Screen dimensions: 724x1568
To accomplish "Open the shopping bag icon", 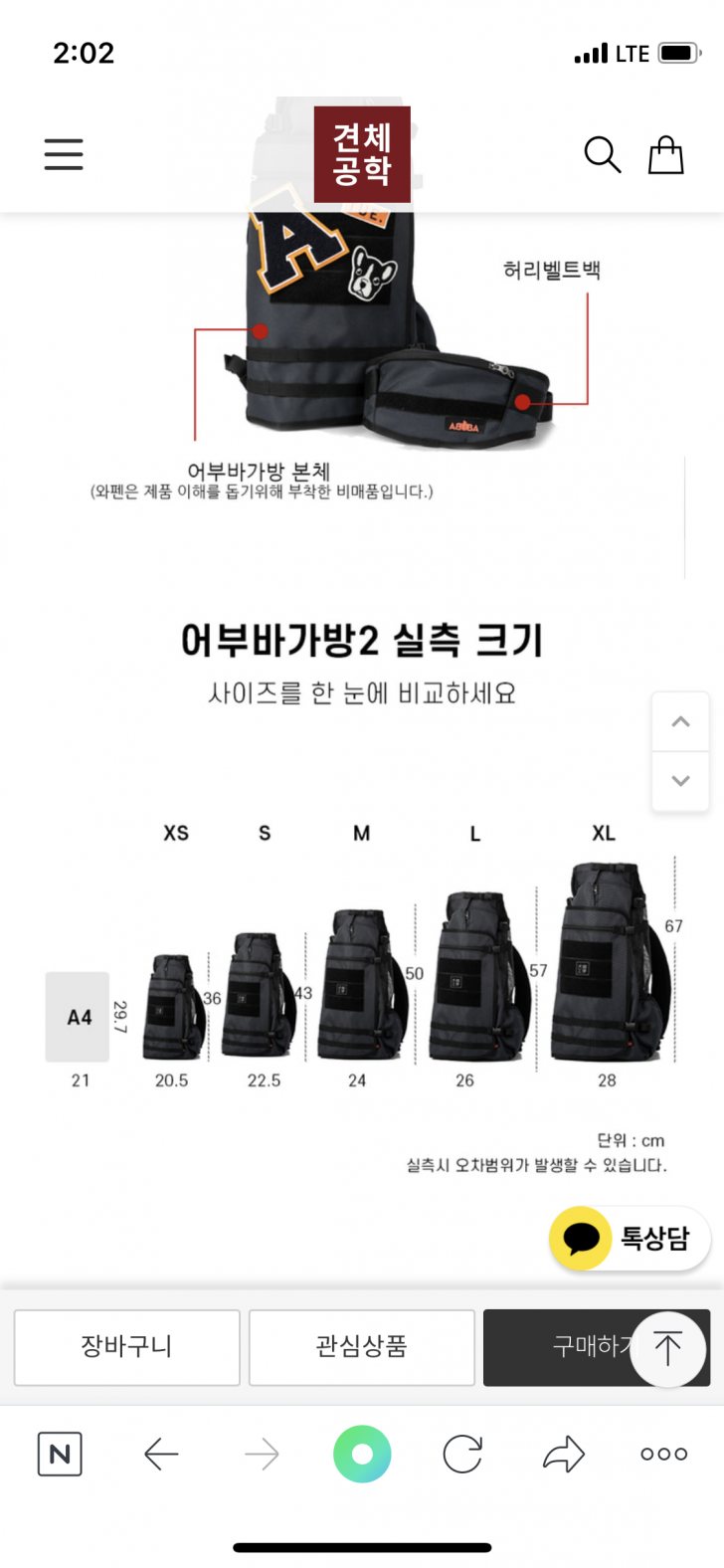I will tap(665, 155).
